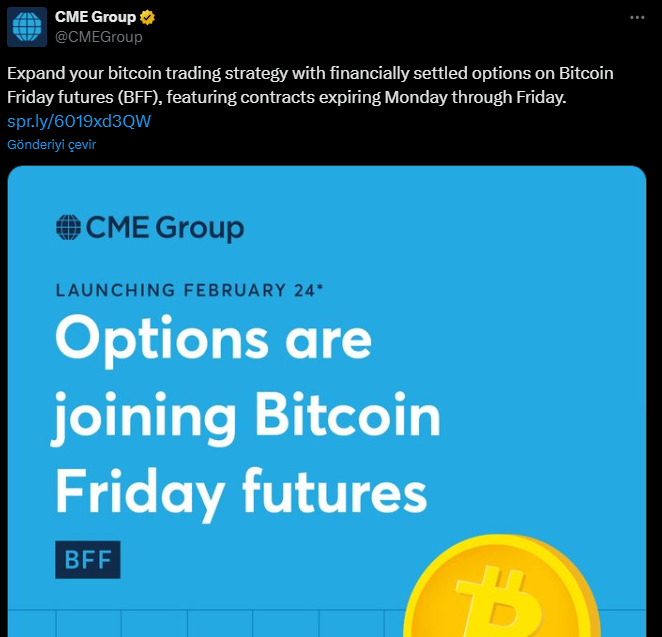This screenshot has width=662, height=637.
Task: Open CME Group profile avatar
Action: 27,27
